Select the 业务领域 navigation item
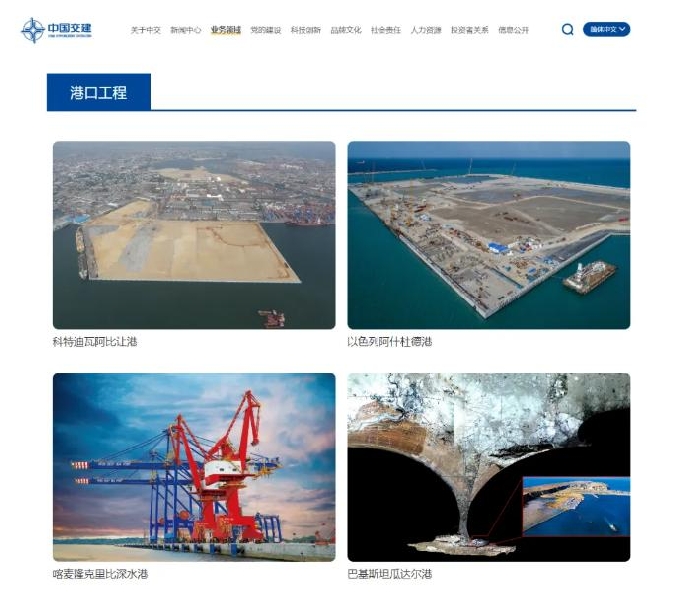Screen dimensions: 680x598 225,31
